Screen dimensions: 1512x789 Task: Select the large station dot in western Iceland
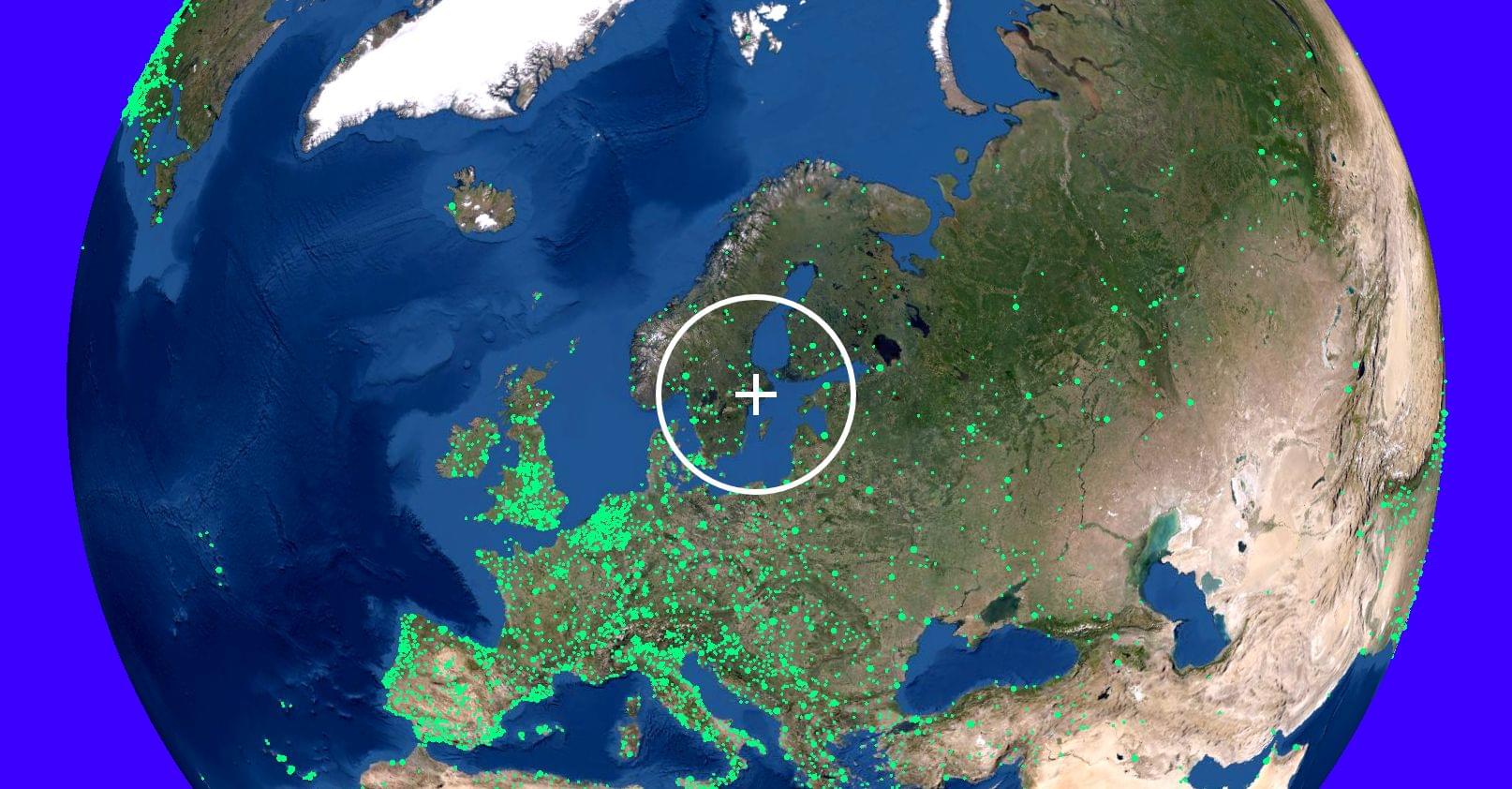tap(452, 206)
